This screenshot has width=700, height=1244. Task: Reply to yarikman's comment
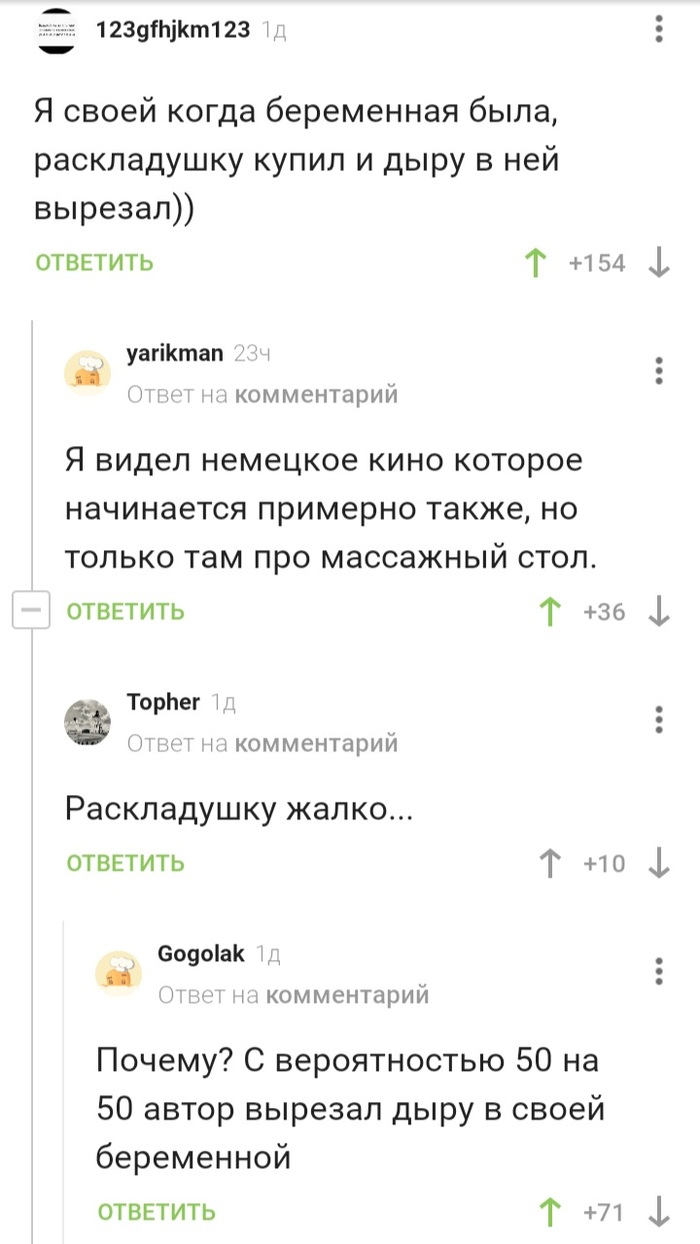(x=125, y=611)
